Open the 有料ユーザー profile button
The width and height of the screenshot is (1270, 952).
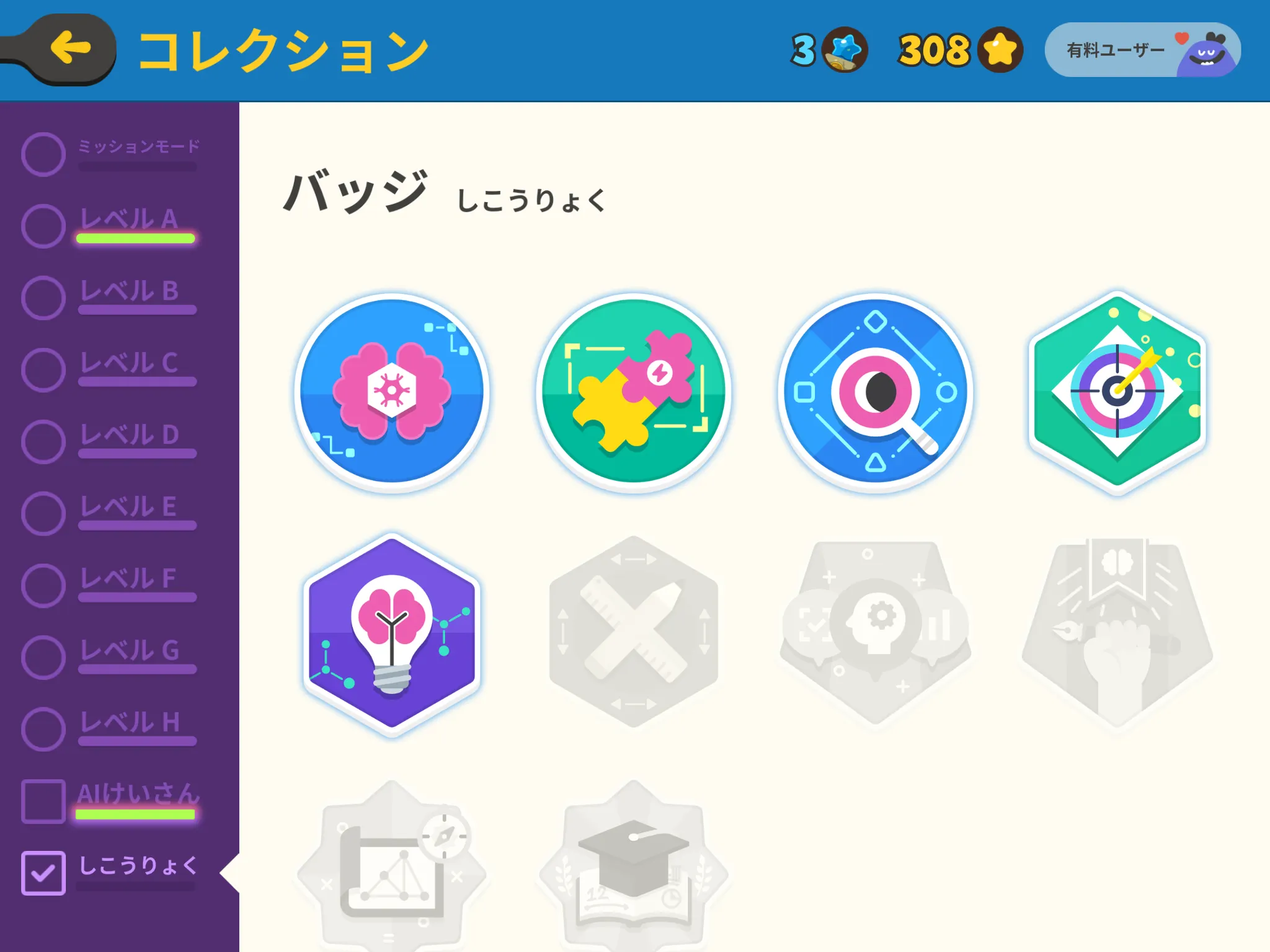(x=1142, y=50)
